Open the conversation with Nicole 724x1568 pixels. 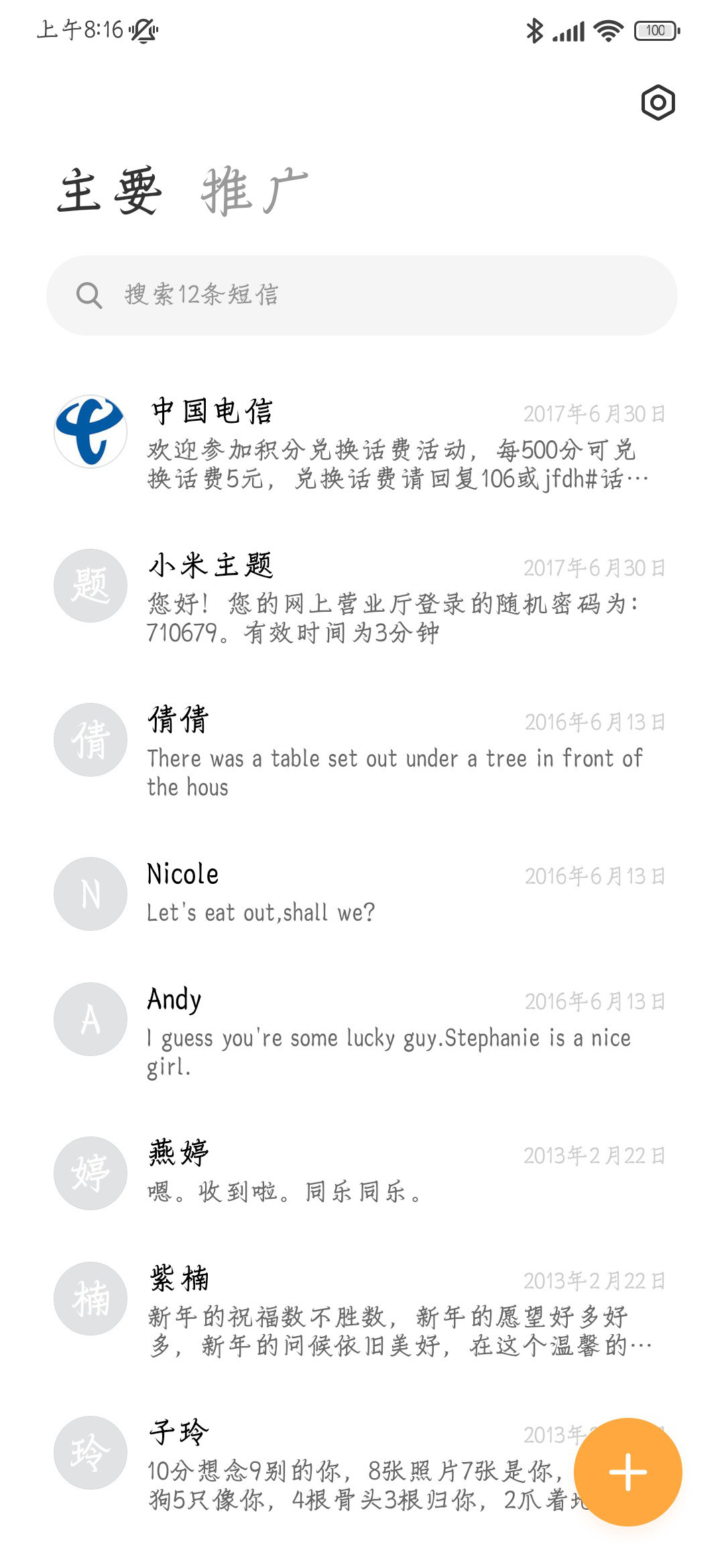pos(362,893)
